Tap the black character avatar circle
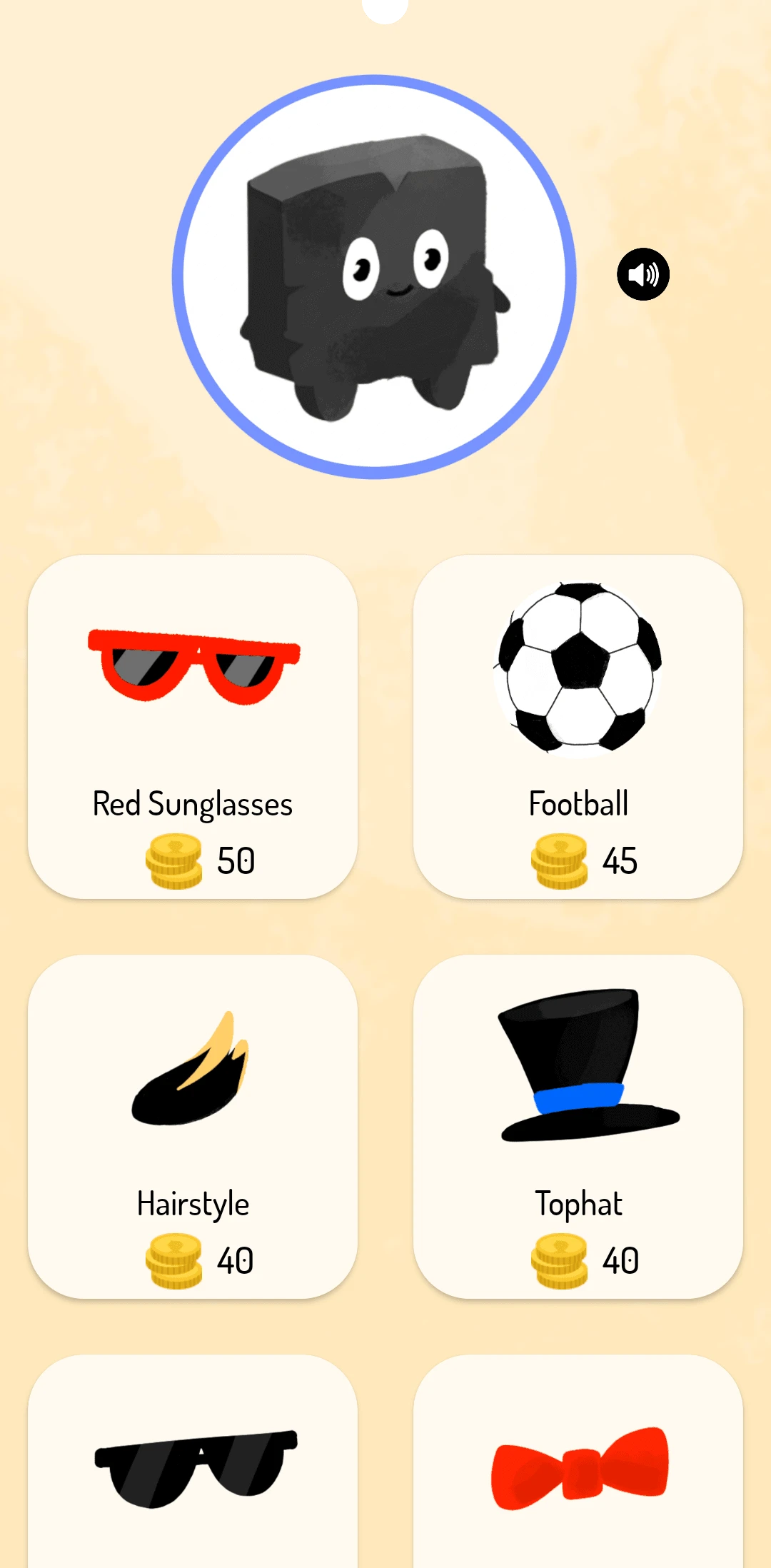This screenshot has width=771, height=1568. (x=374, y=277)
